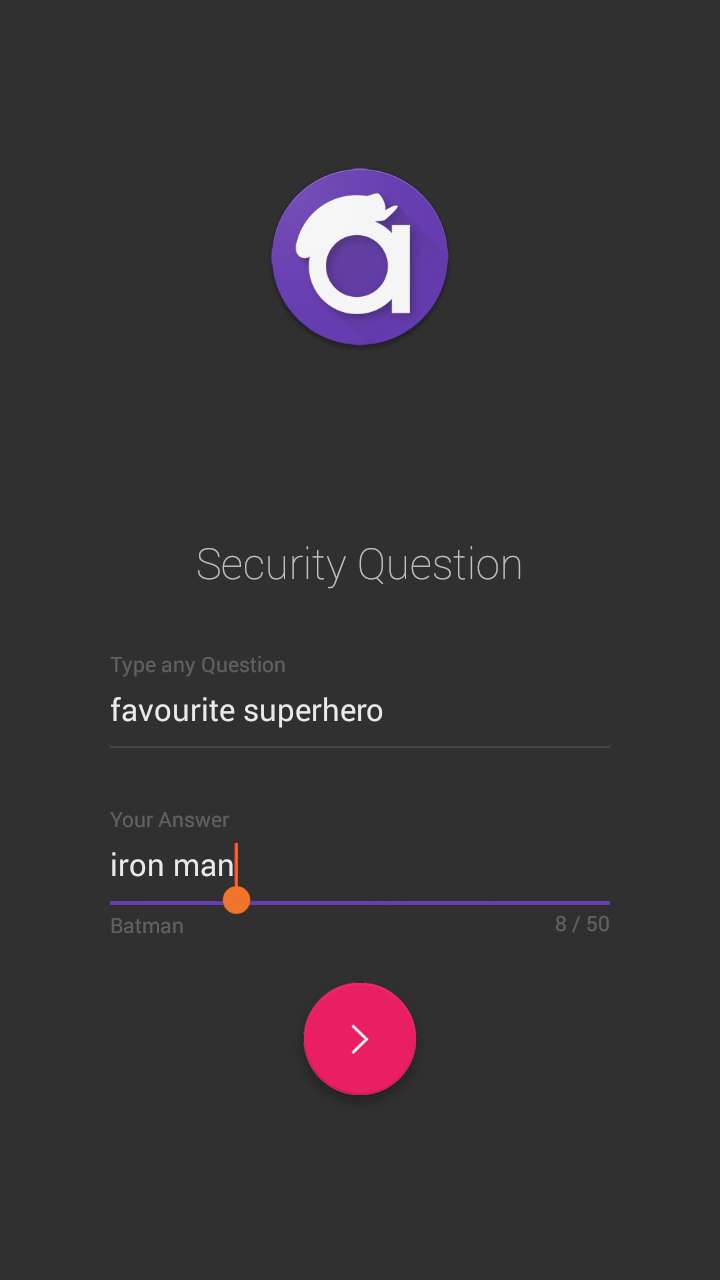The image size is (720, 1280).
Task: Continue with the pink arrow button
Action: coord(360,1039)
